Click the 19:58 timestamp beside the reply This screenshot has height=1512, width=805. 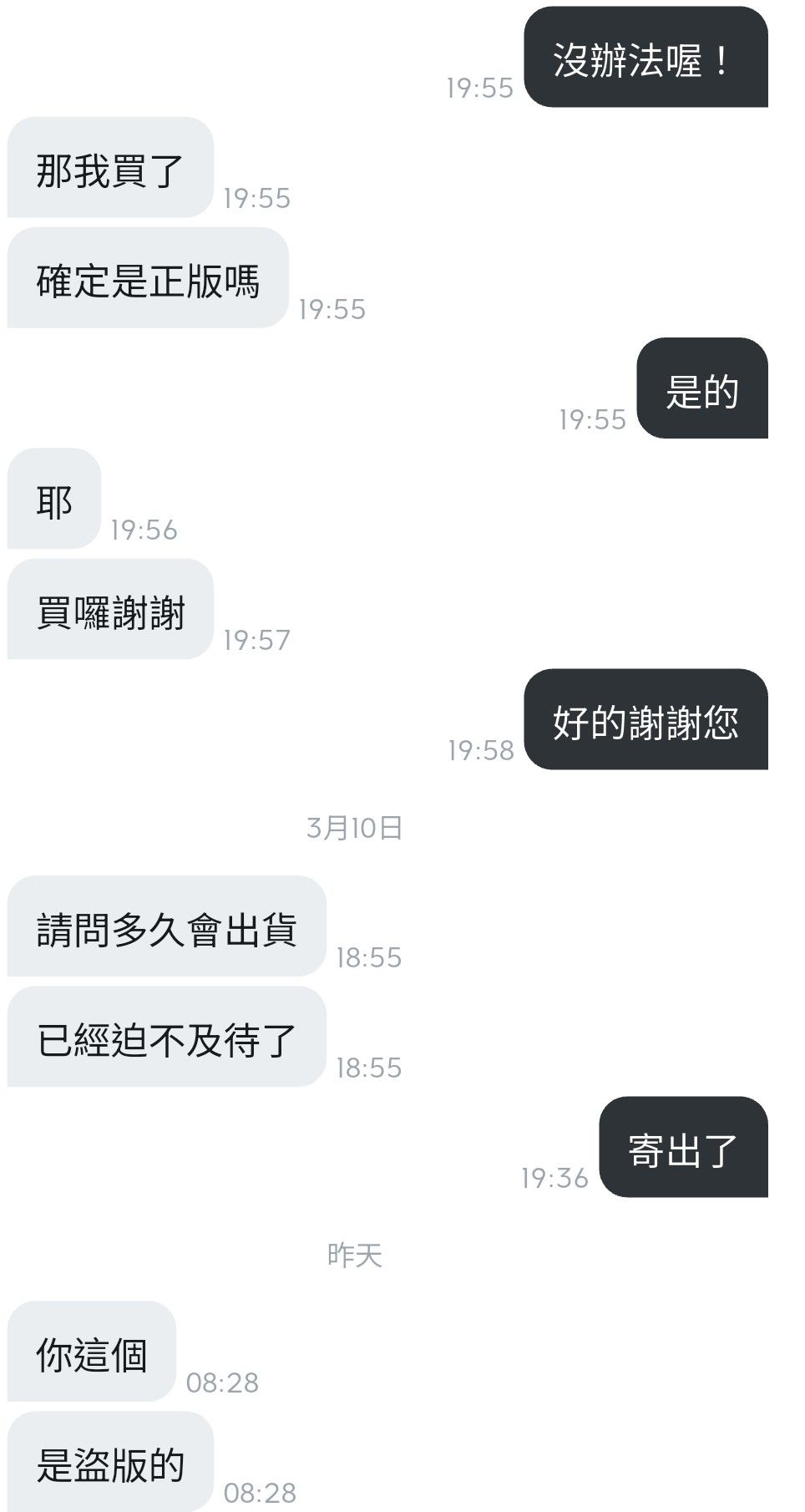click(x=480, y=751)
